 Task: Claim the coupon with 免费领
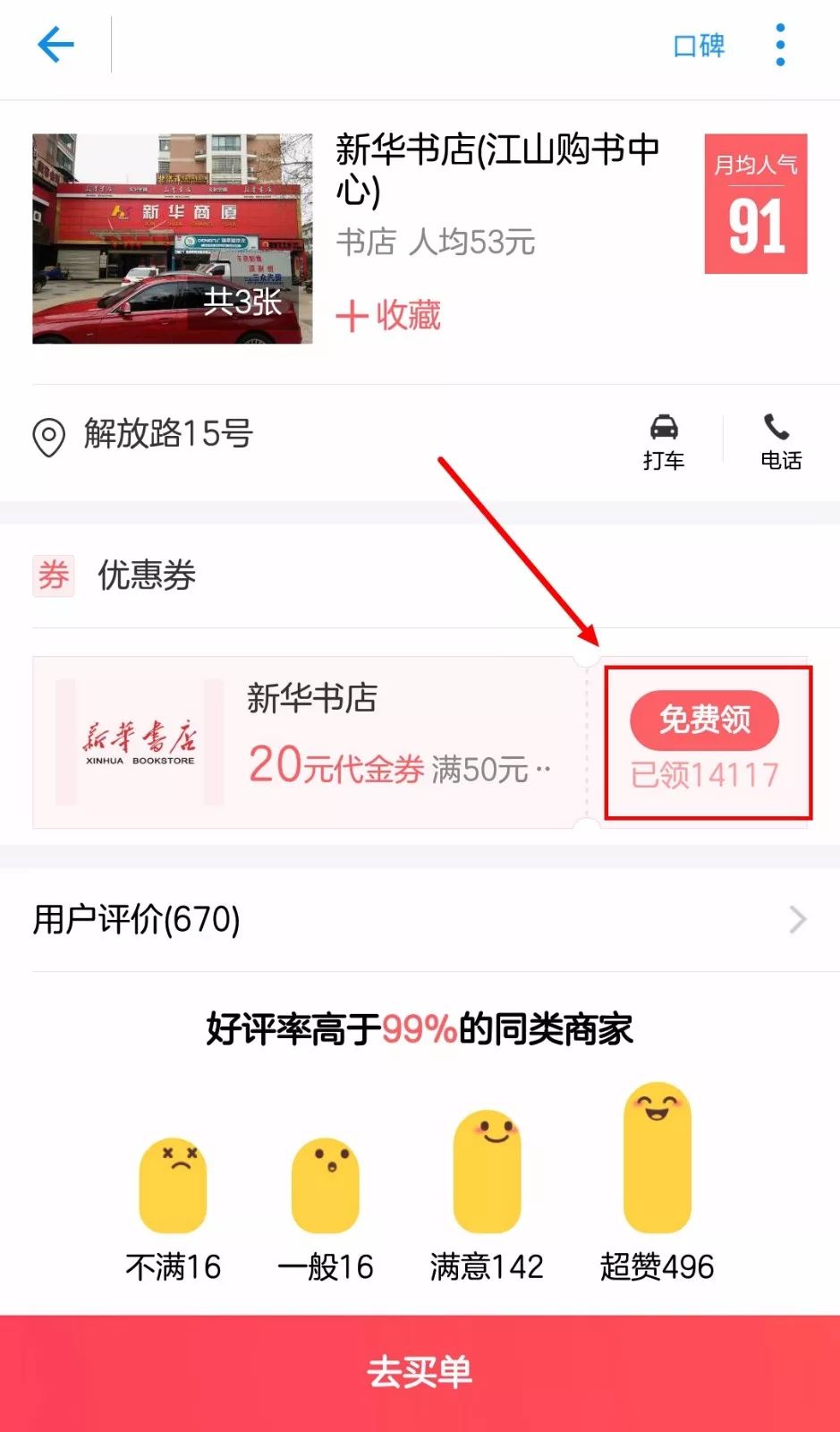point(704,720)
